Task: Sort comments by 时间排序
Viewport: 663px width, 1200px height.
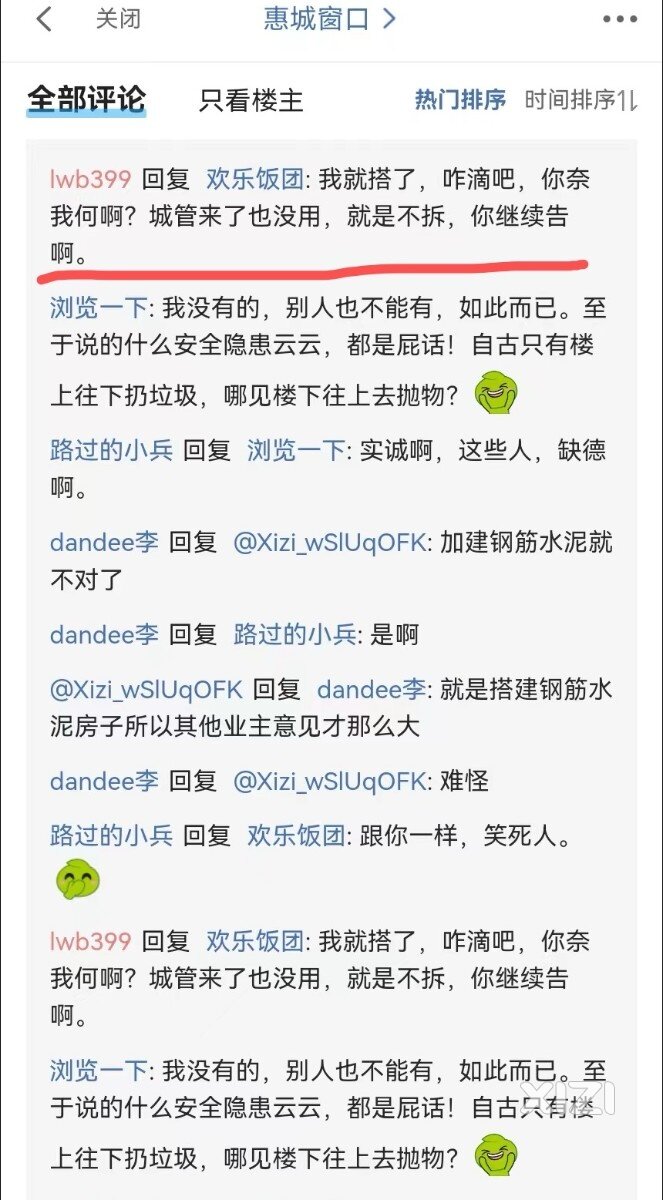Action: pyautogui.click(x=580, y=100)
